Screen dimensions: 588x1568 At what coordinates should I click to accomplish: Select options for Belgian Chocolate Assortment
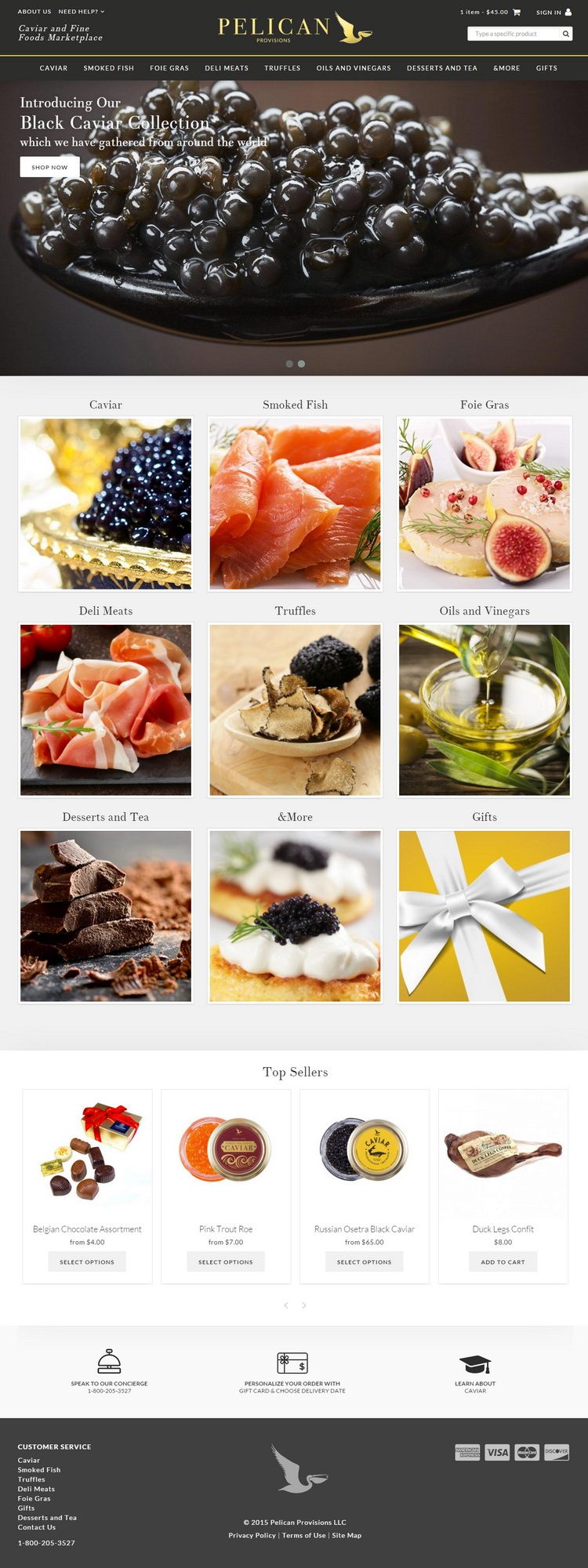(87, 1261)
